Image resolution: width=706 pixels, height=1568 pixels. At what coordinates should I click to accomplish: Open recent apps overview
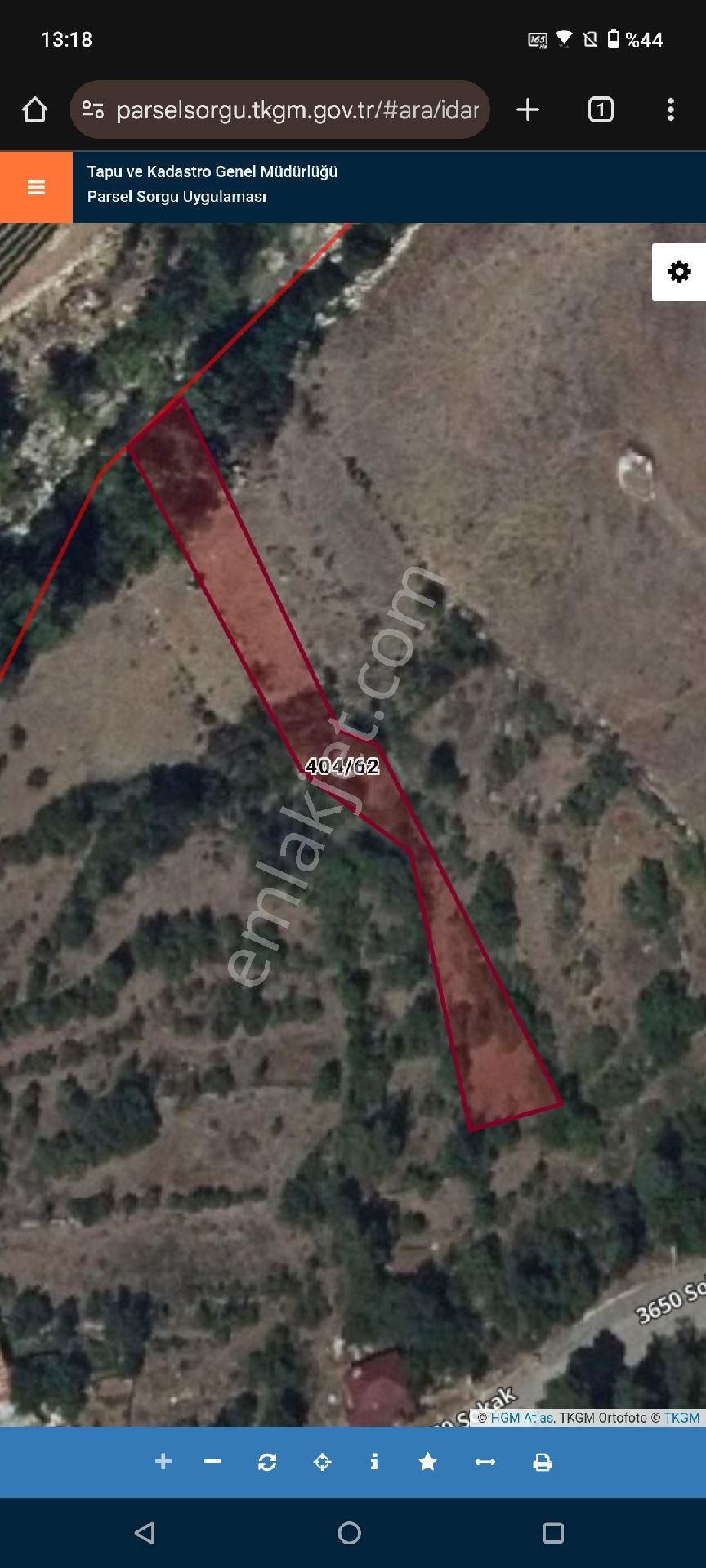[x=553, y=1533]
